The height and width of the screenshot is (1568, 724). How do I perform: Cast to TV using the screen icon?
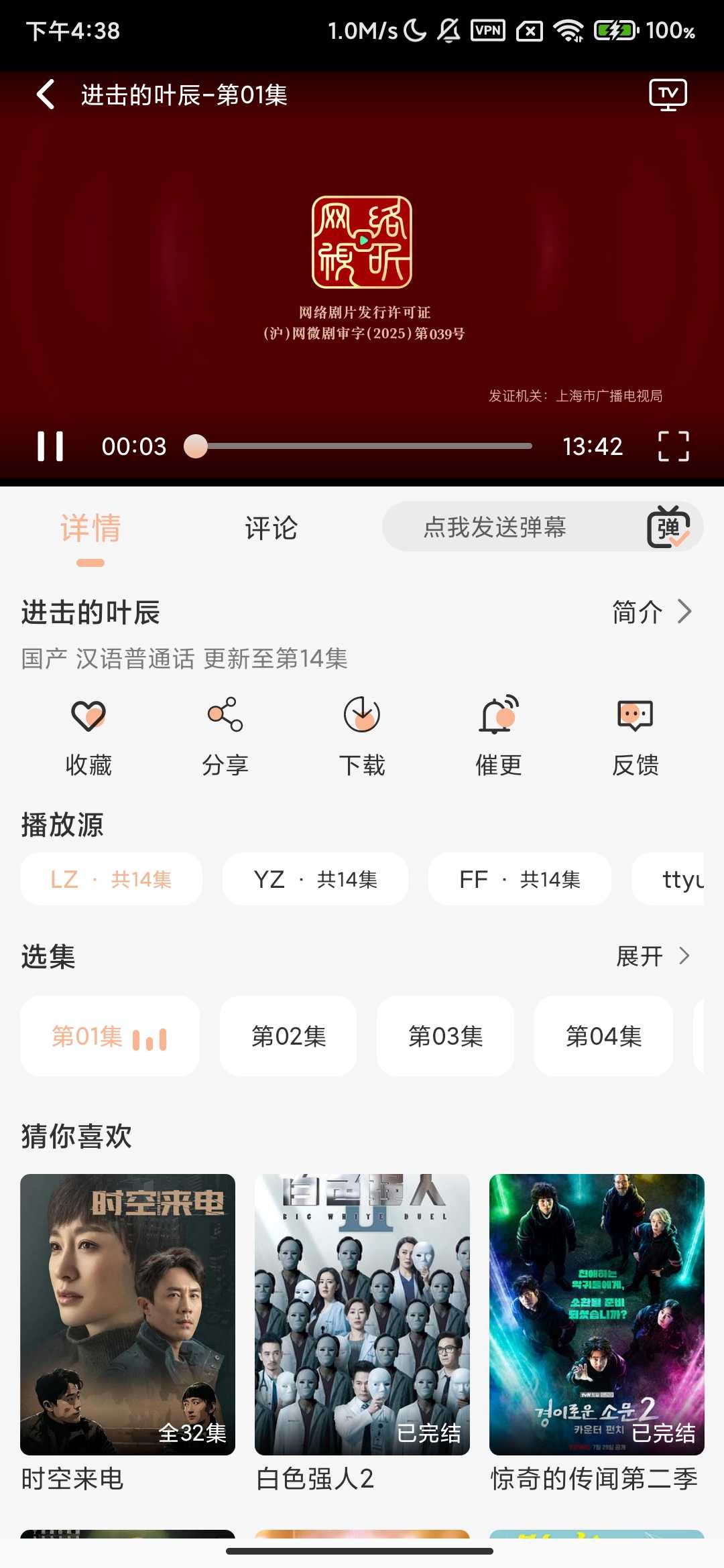pos(668,94)
